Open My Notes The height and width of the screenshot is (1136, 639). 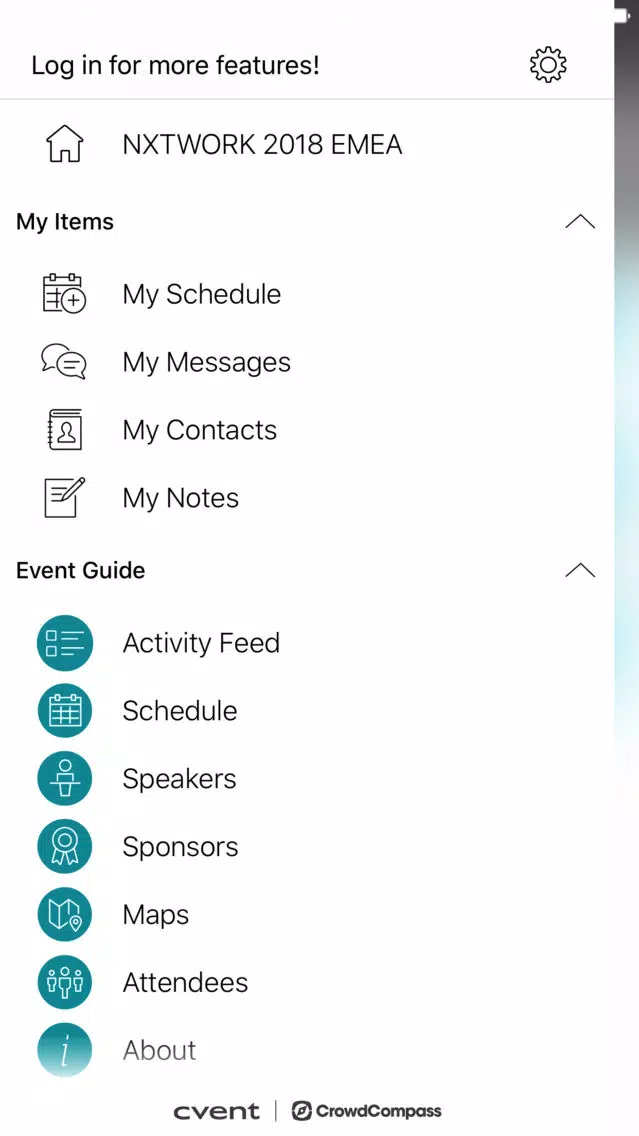[x=307, y=498]
